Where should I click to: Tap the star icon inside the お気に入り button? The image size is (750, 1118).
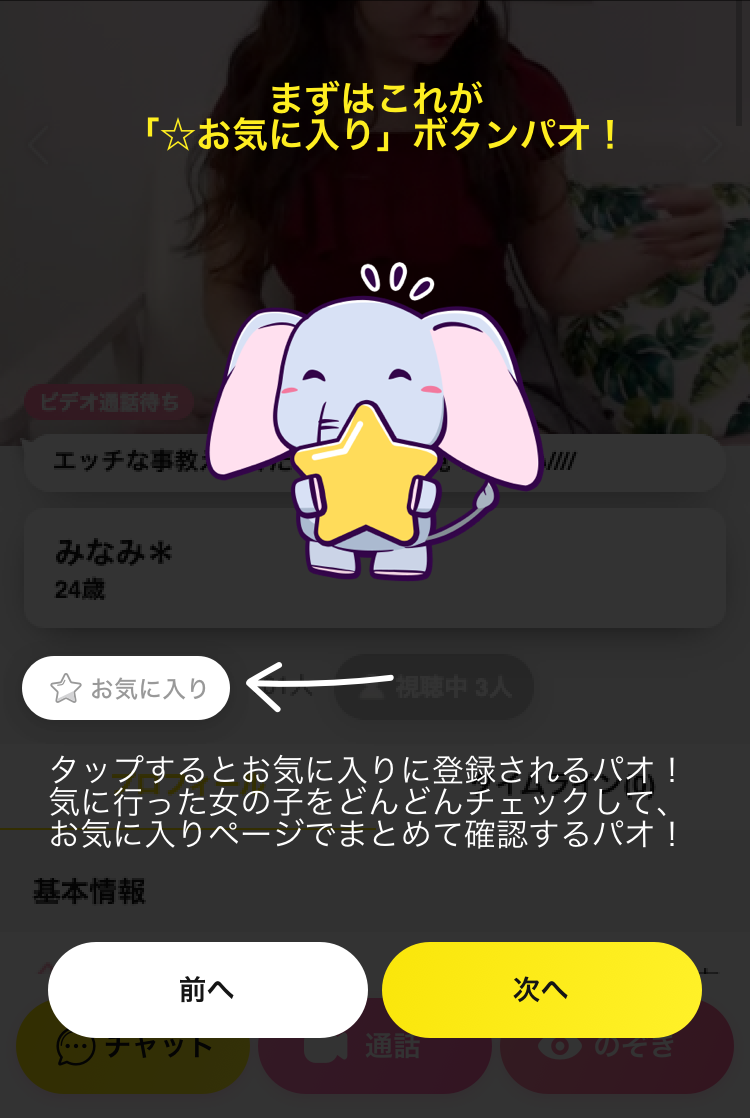coord(64,687)
